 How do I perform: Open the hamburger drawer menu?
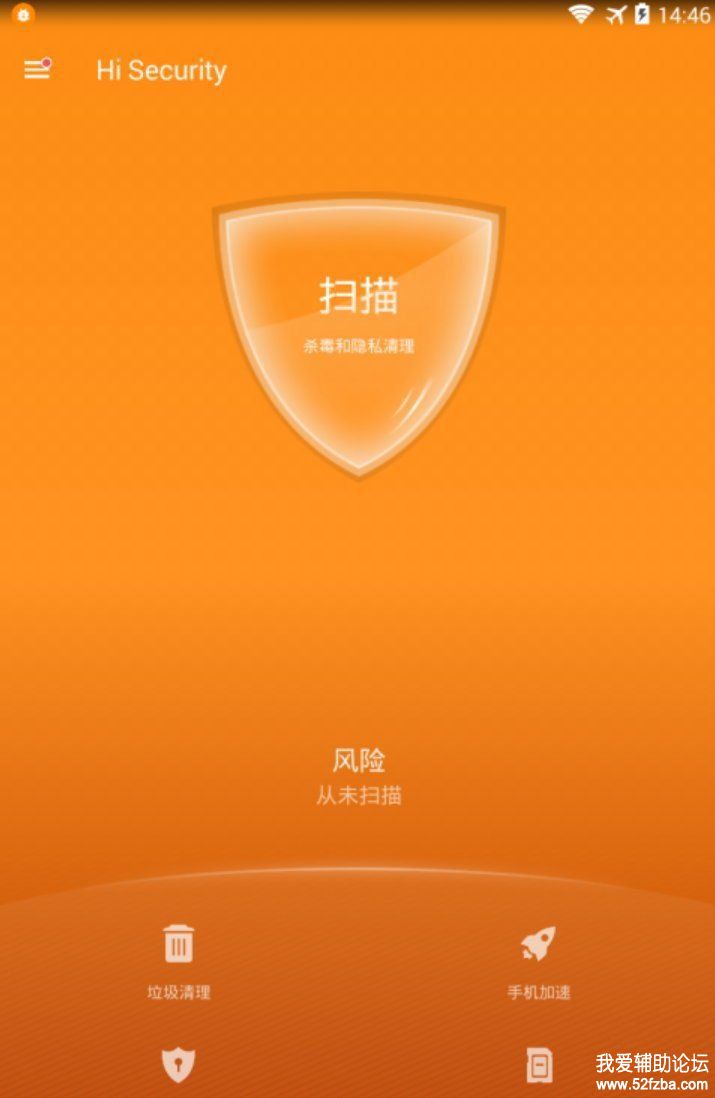click(37, 69)
